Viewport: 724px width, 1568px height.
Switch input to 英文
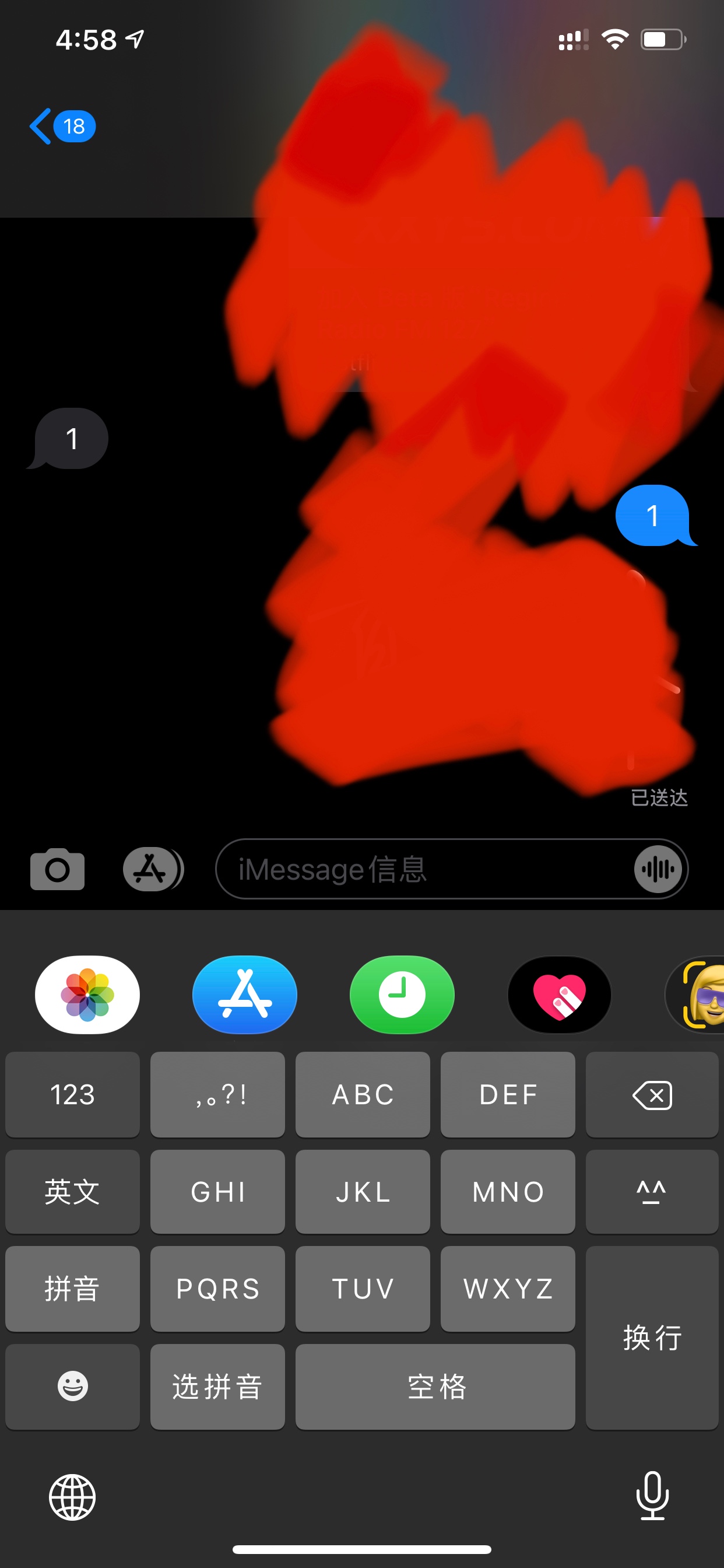[x=72, y=1192]
